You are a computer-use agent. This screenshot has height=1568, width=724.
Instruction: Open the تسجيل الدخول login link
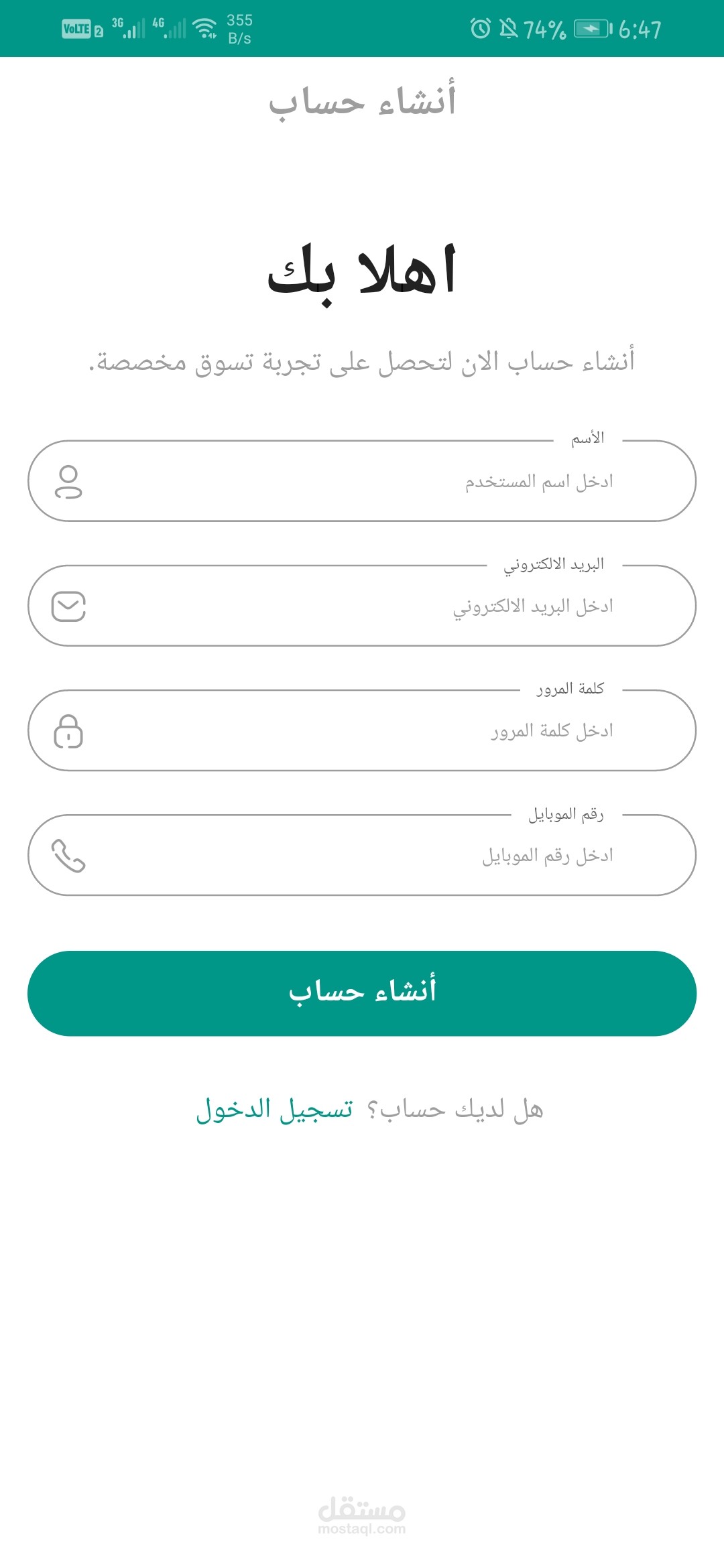[x=274, y=1110]
